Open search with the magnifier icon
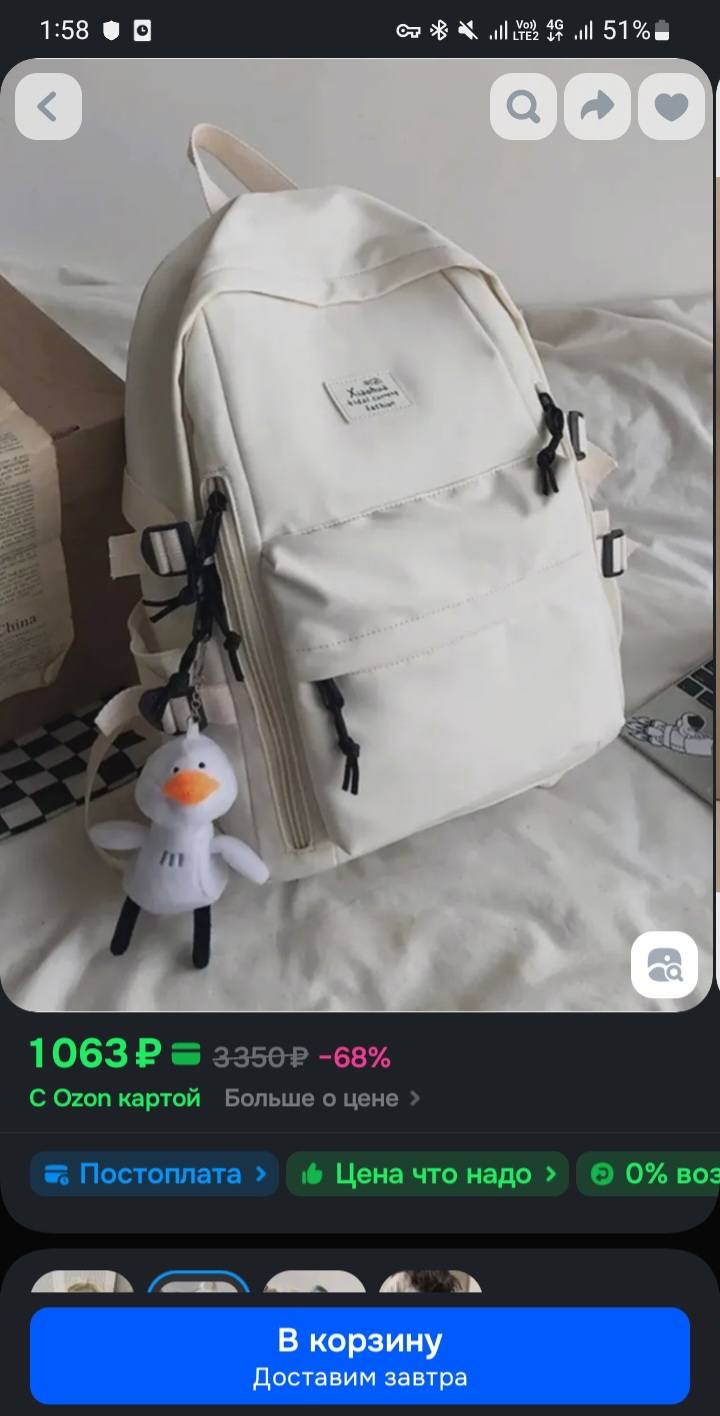The image size is (720, 1416). click(x=523, y=106)
